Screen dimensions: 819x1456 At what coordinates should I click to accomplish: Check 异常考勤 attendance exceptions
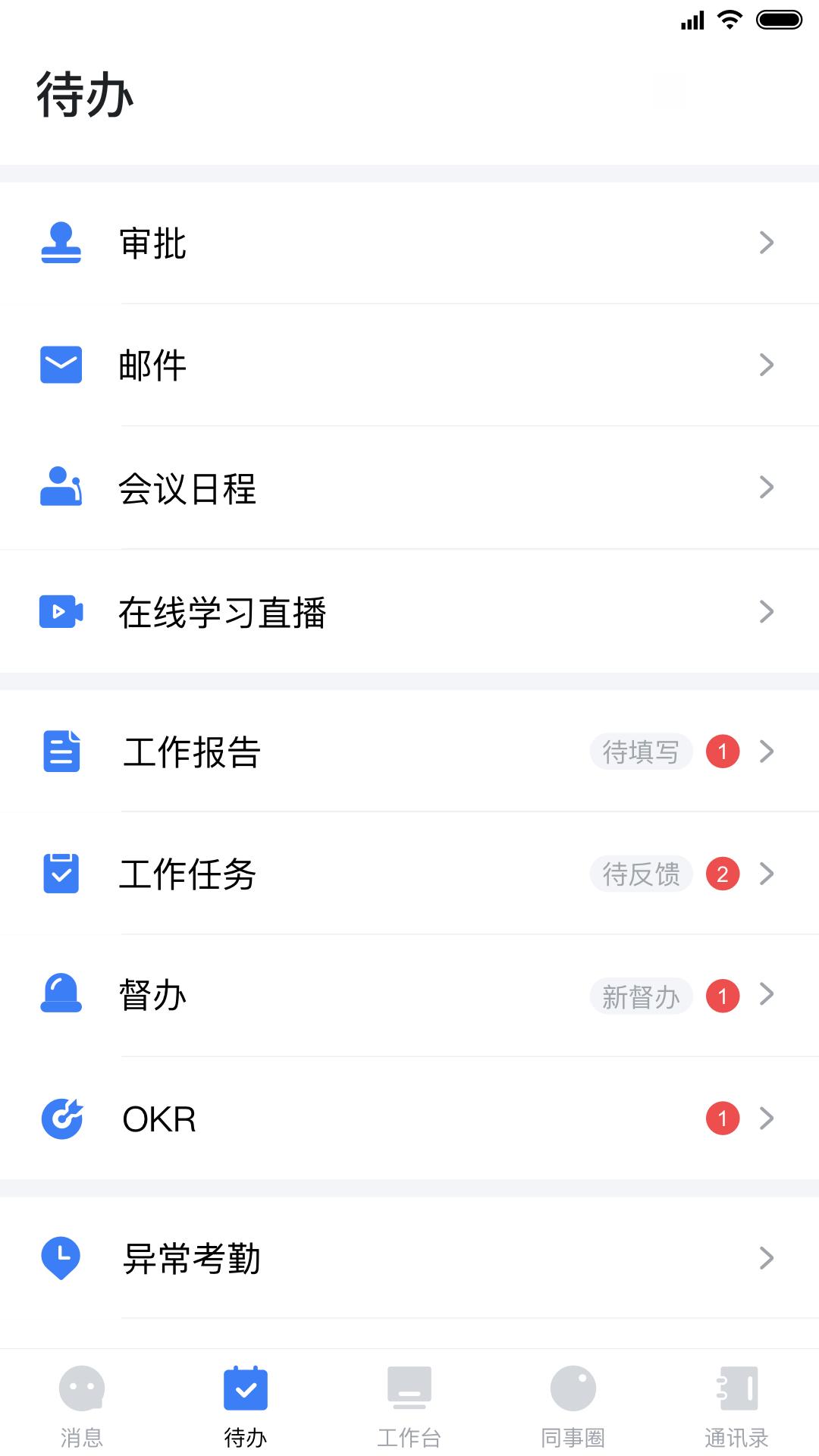[x=409, y=1258]
